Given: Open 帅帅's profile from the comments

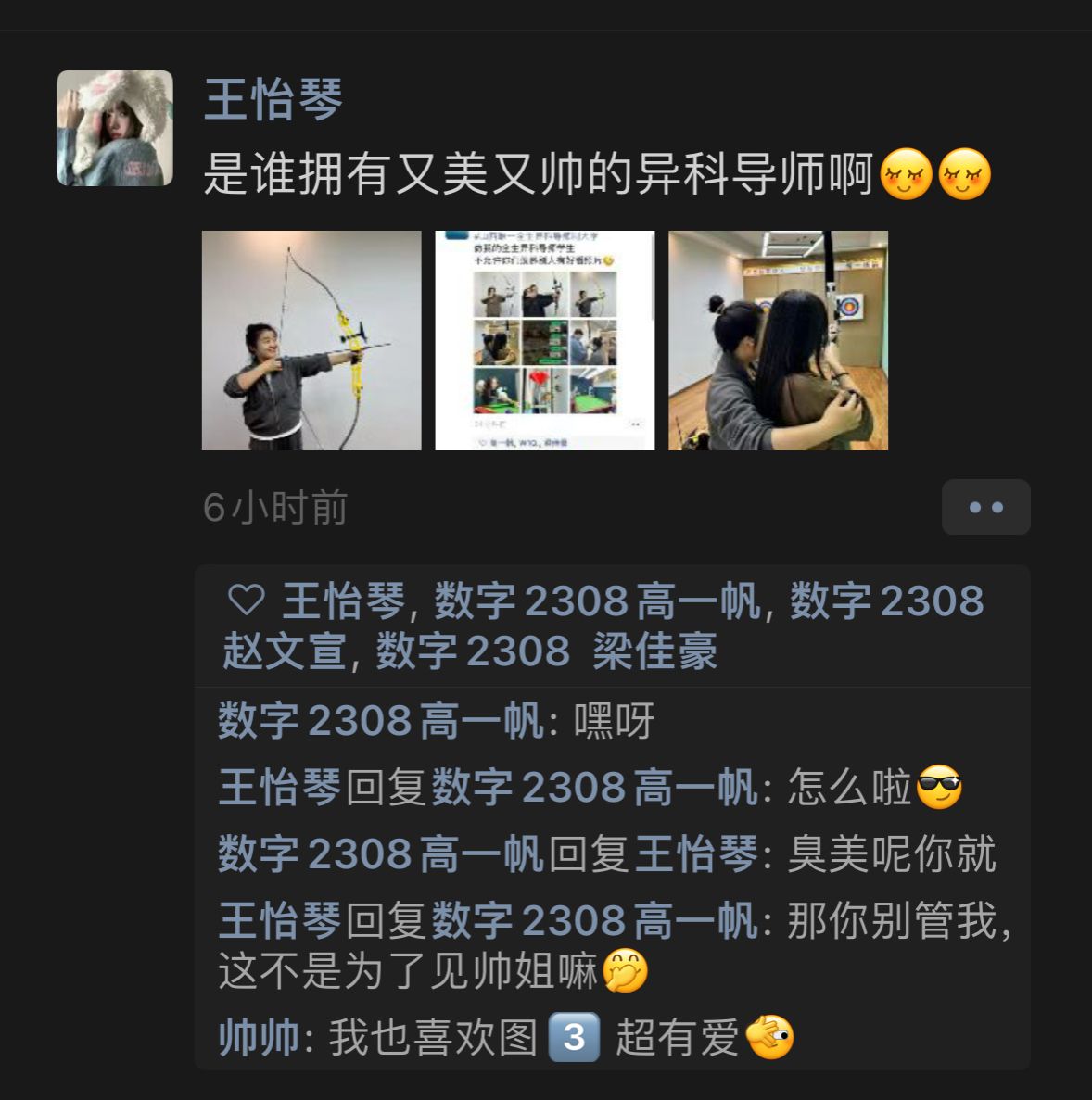Looking at the screenshot, I should [258, 1037].
